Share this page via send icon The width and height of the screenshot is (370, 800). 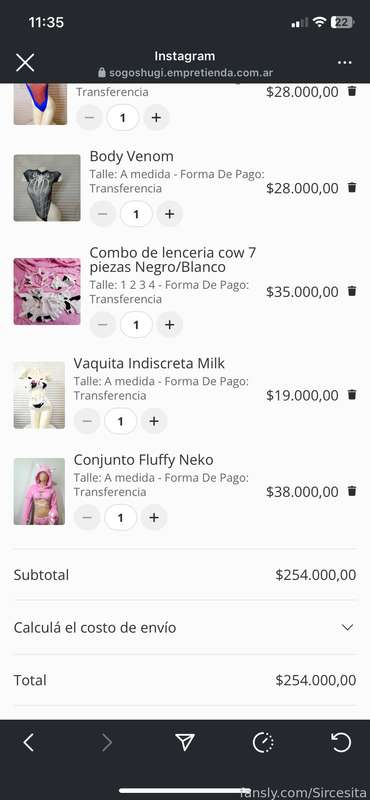tap(185, 742)
